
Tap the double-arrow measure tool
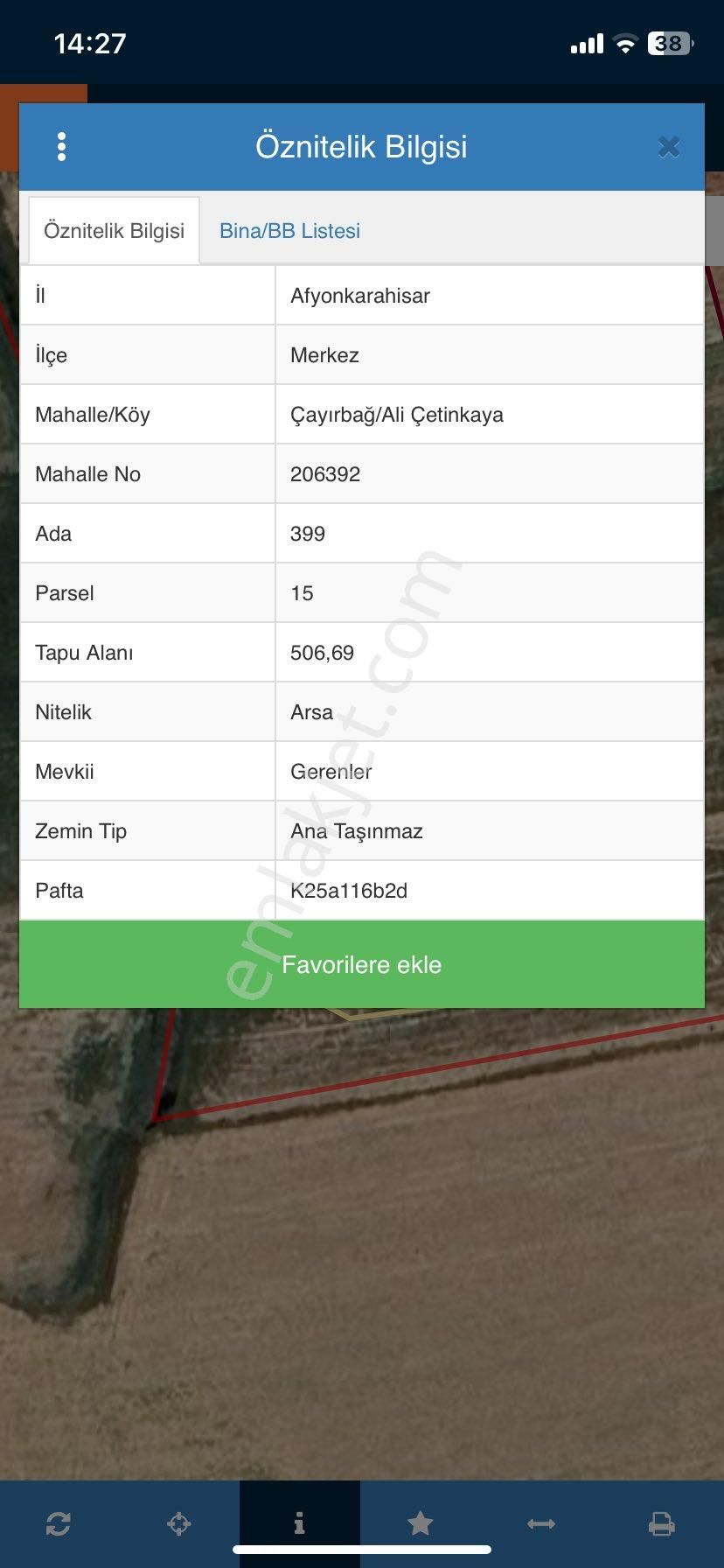point(541,1523)
